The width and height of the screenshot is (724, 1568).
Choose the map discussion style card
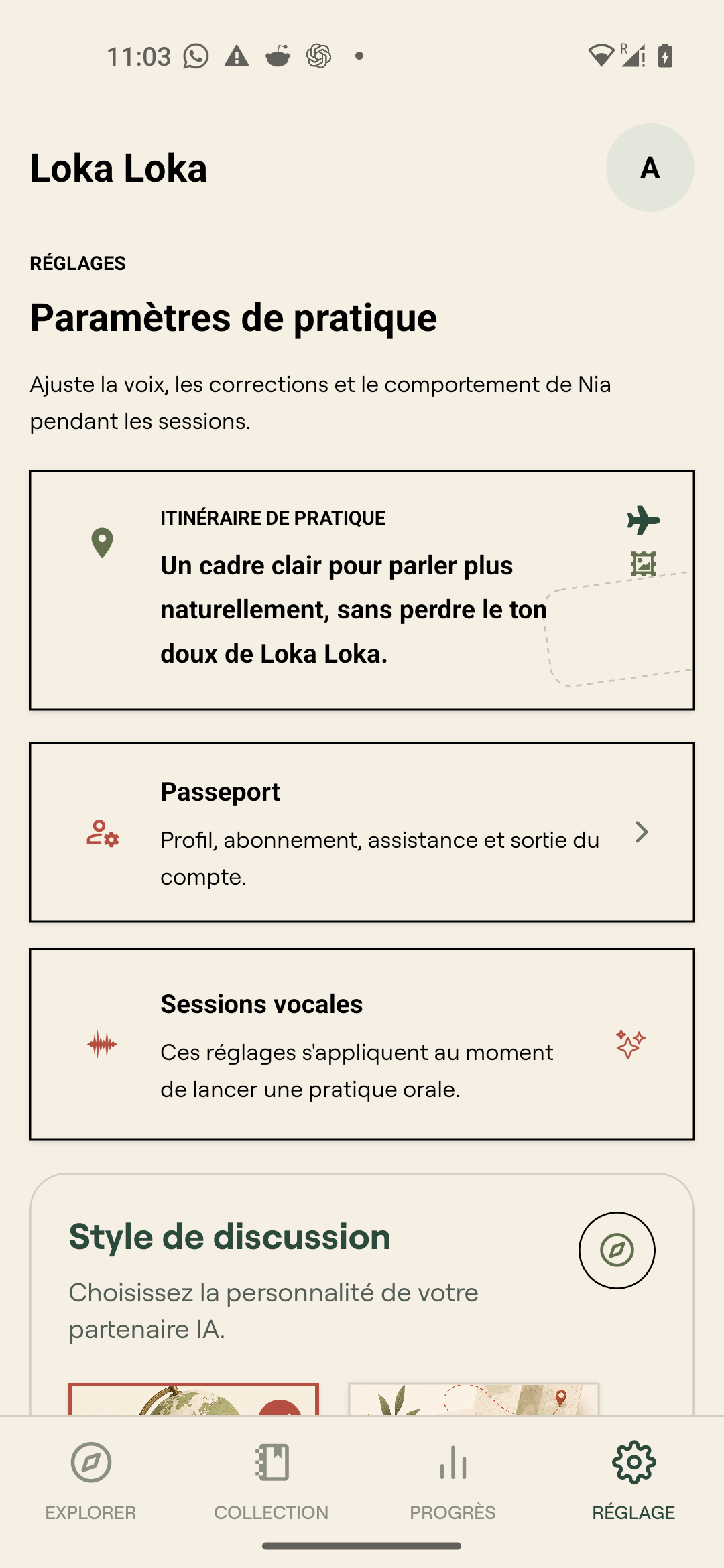(x=474, y=1399)
